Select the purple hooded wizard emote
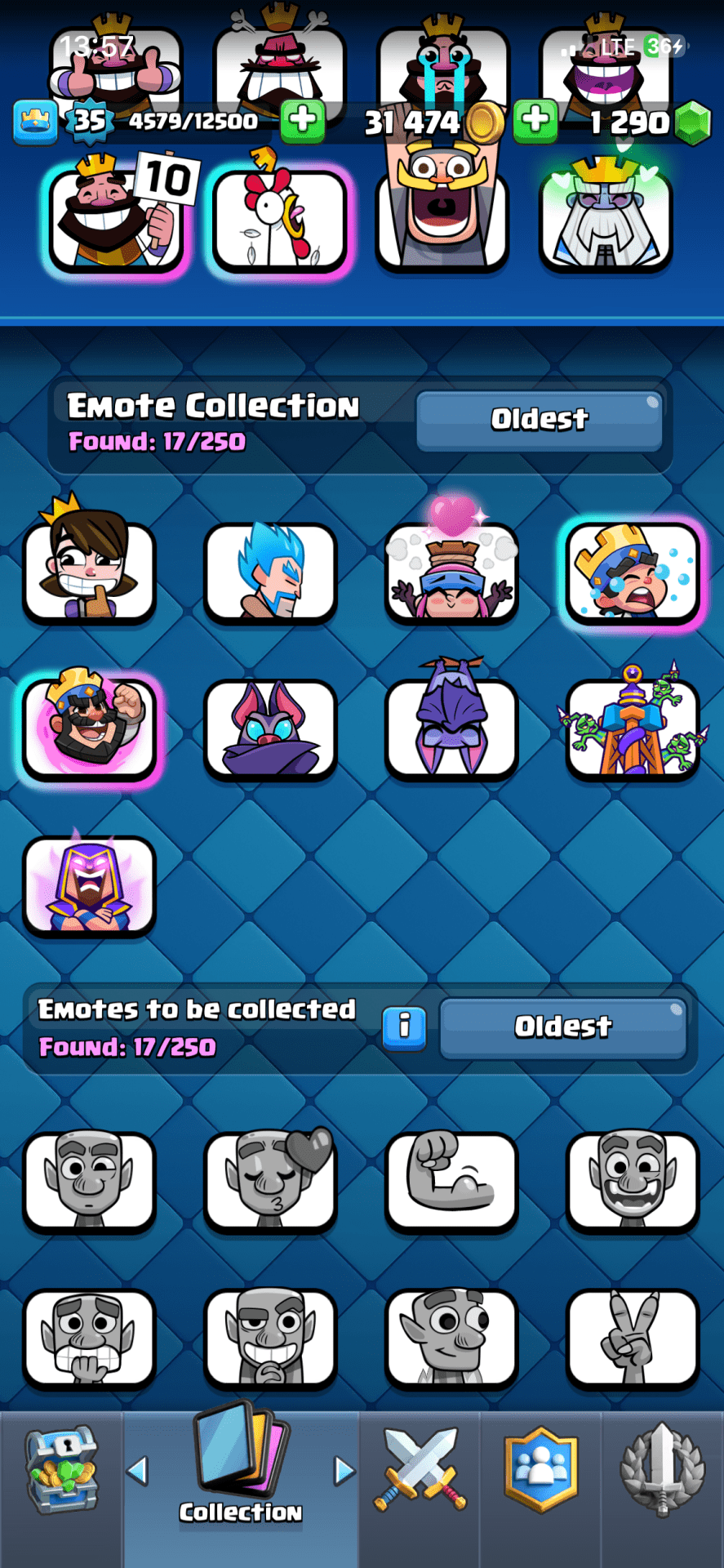Viewport: 724px width, 1568px height. 89,886
